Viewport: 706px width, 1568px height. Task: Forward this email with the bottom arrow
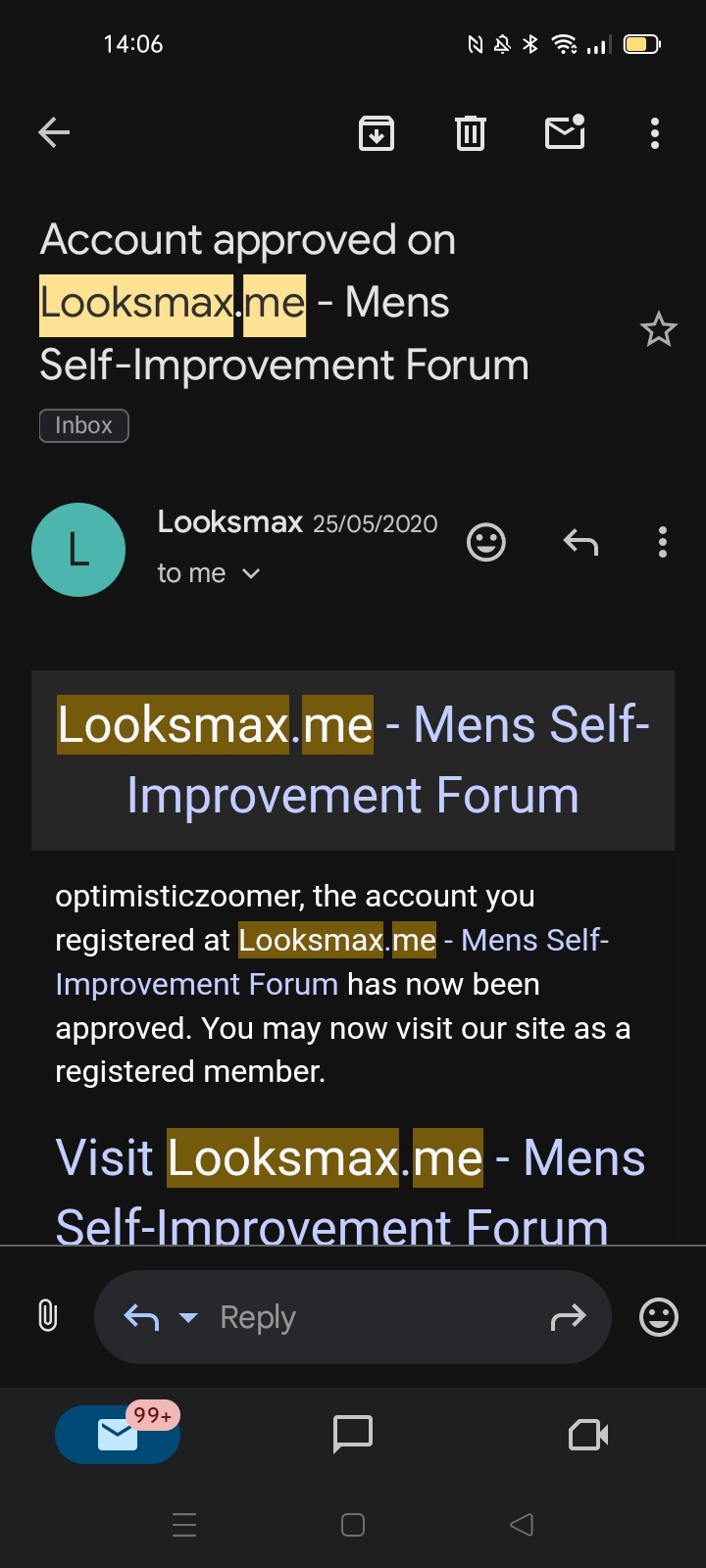pyautogui.click(x=568, y=1317)
